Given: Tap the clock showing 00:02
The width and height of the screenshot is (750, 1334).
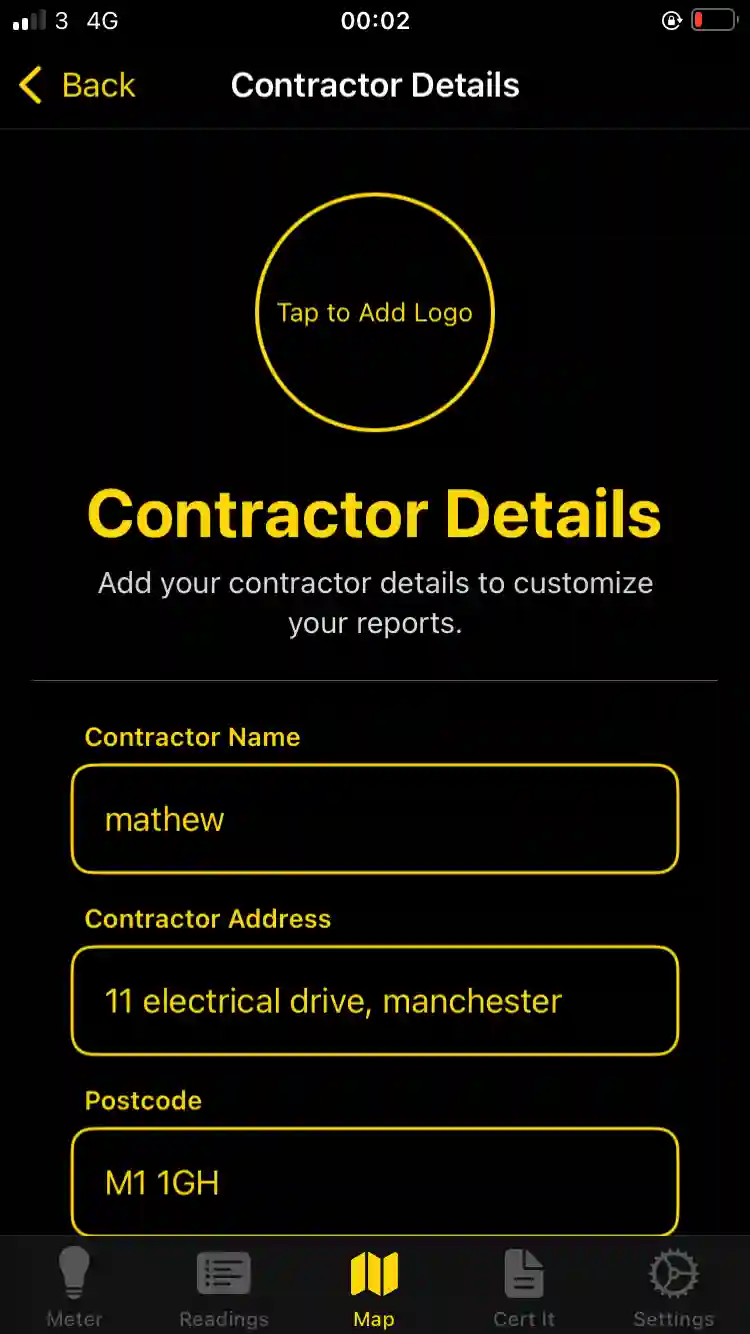Looking at the screenshot, I should tap(375, 20).
